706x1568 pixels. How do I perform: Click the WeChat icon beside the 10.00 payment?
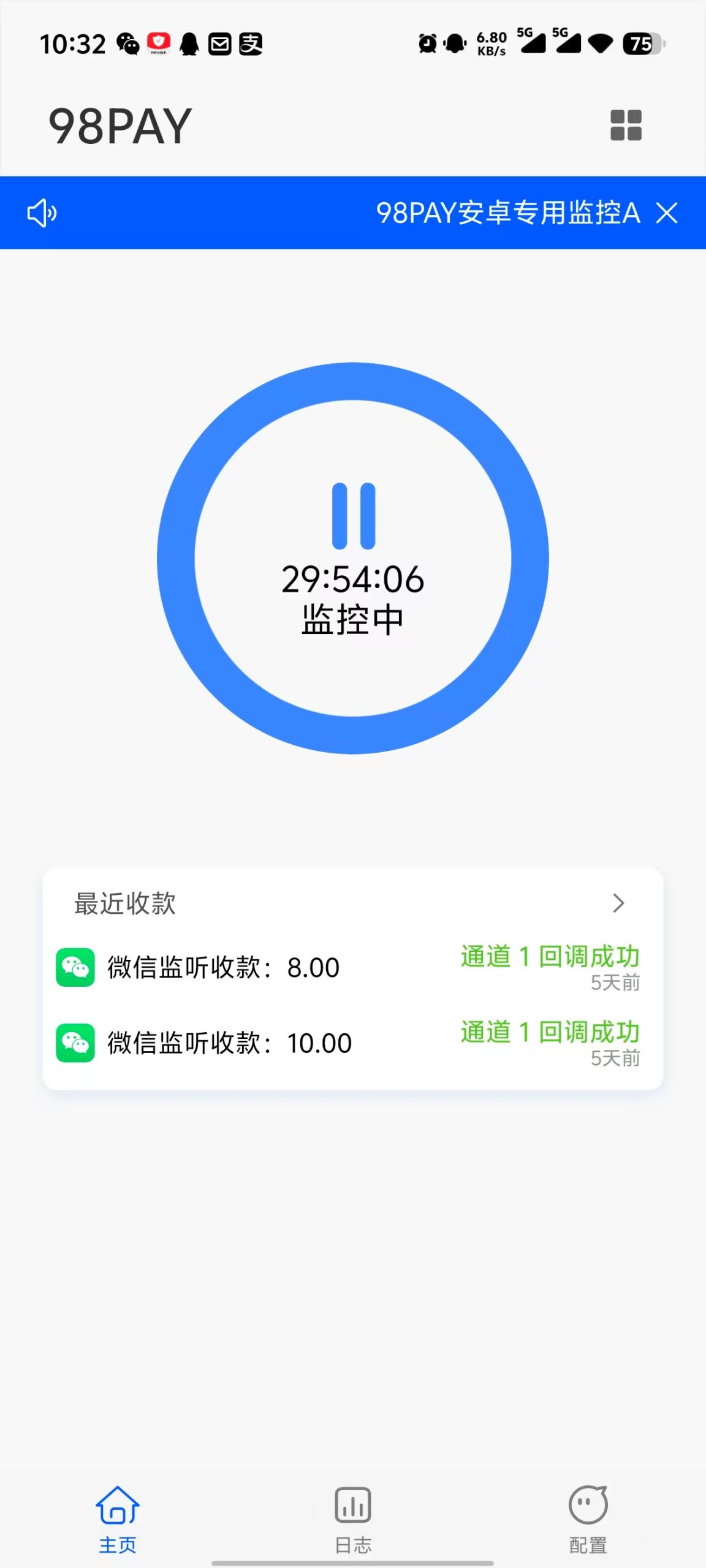tap(75, 1042)
